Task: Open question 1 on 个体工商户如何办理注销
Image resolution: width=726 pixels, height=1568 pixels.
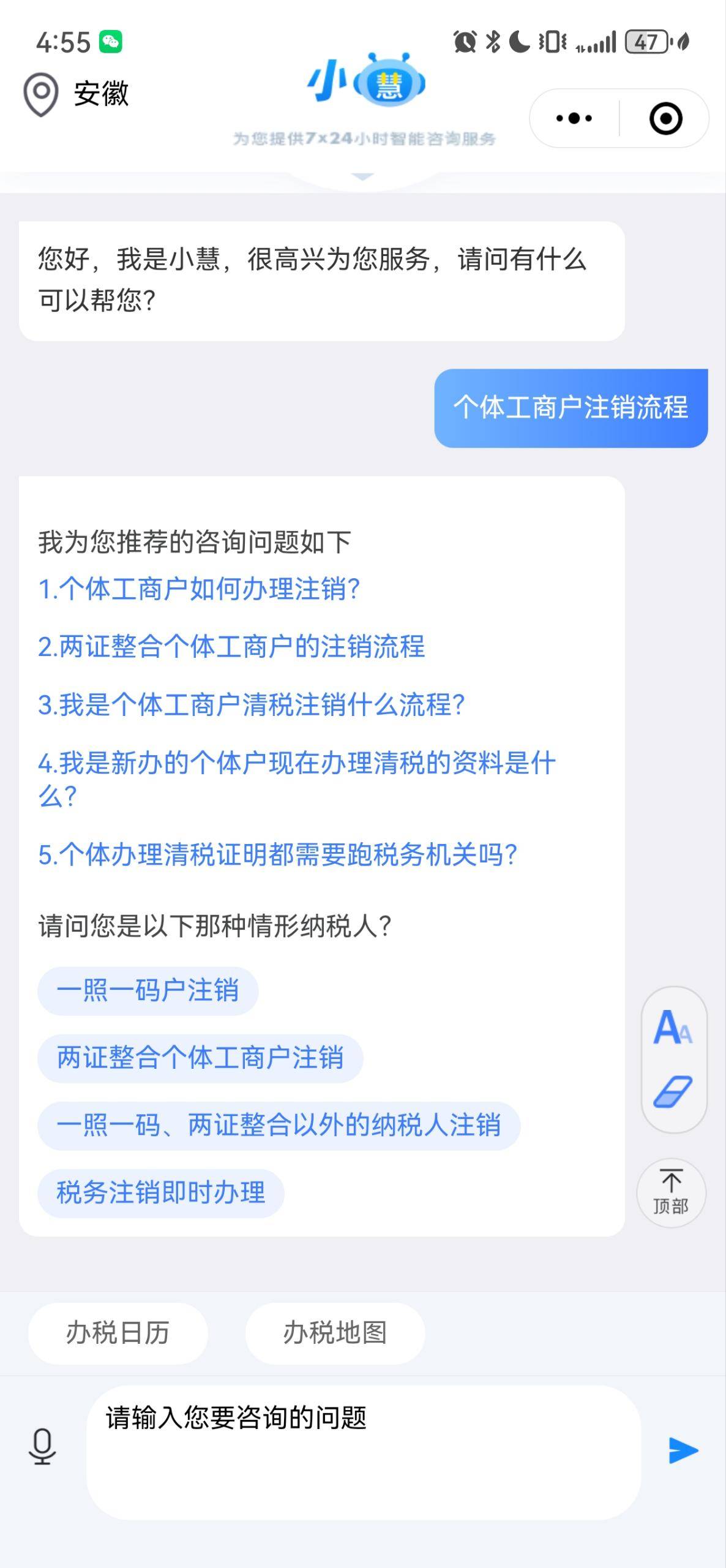Action: tap(199, 589)
